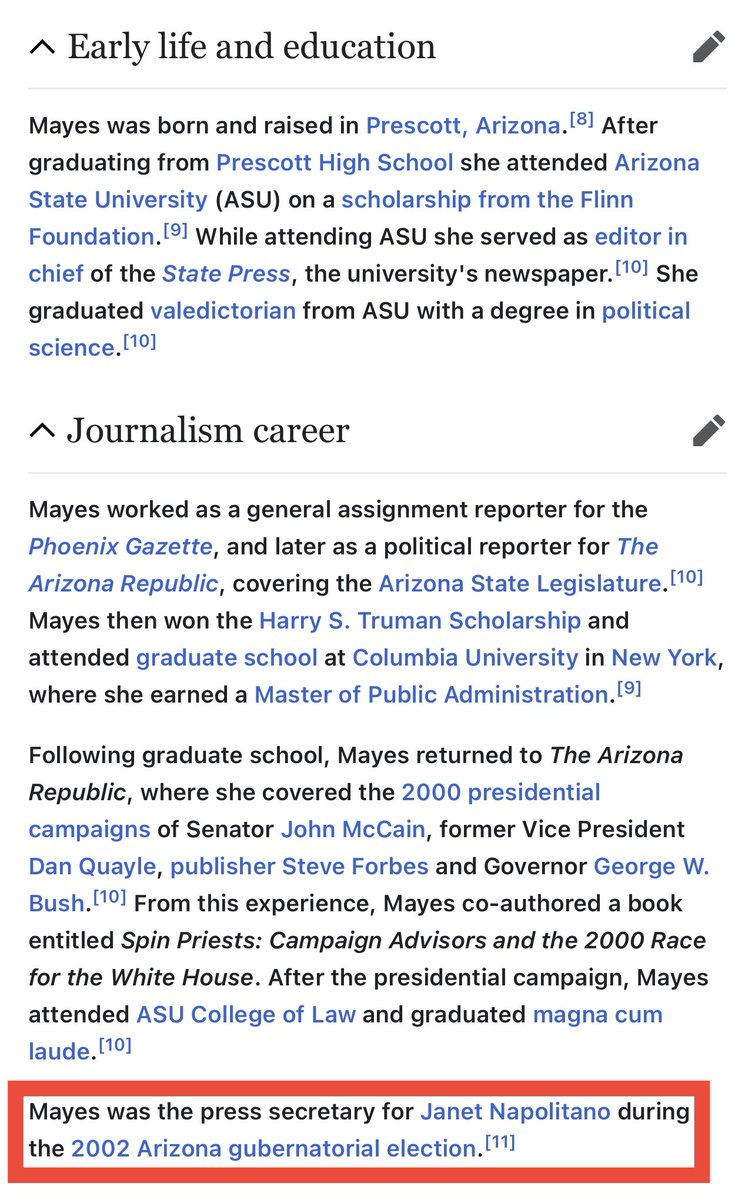Visit the valedictorian article link
This screenshot has height=1200, width=755.
223,310
